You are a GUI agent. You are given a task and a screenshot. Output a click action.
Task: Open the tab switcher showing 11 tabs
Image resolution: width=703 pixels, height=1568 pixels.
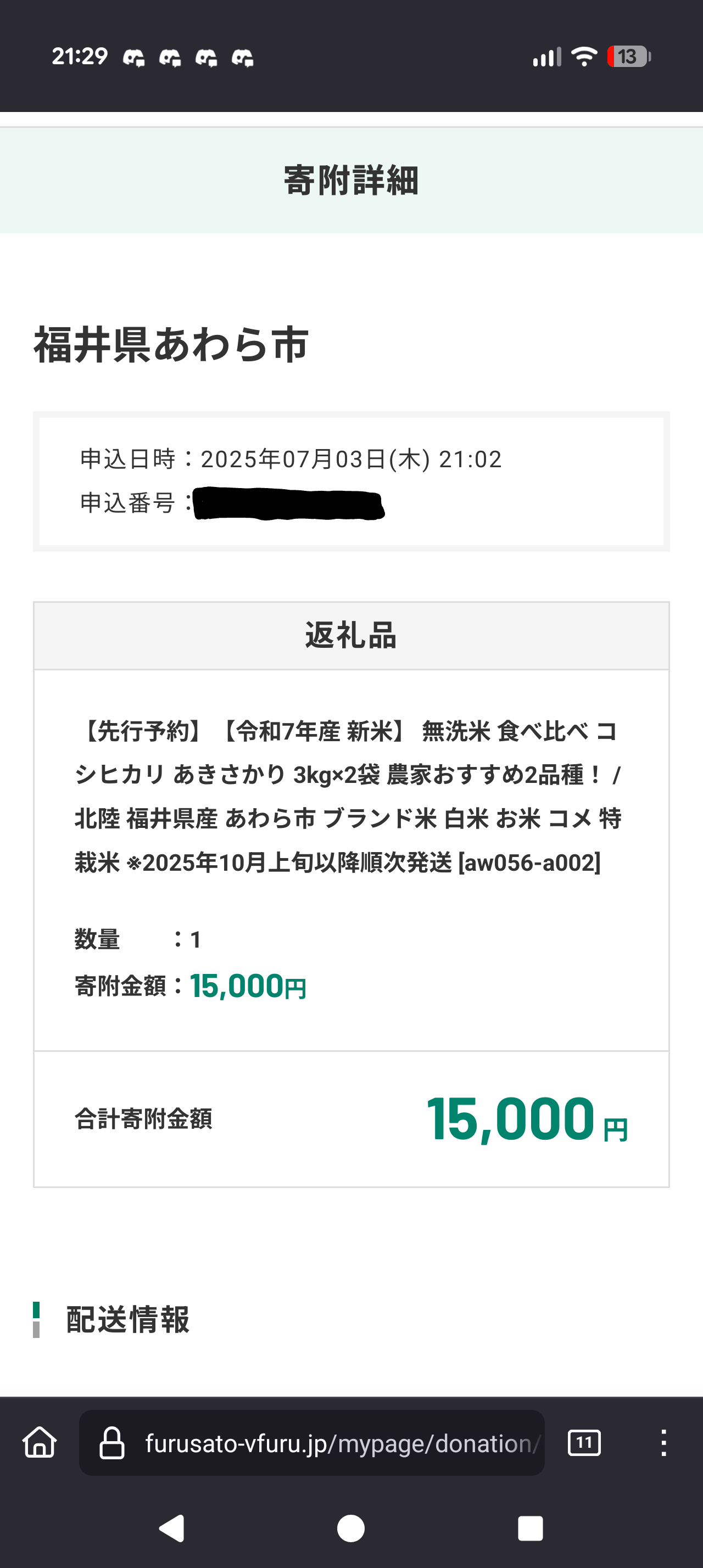[x=584, y=1443]
